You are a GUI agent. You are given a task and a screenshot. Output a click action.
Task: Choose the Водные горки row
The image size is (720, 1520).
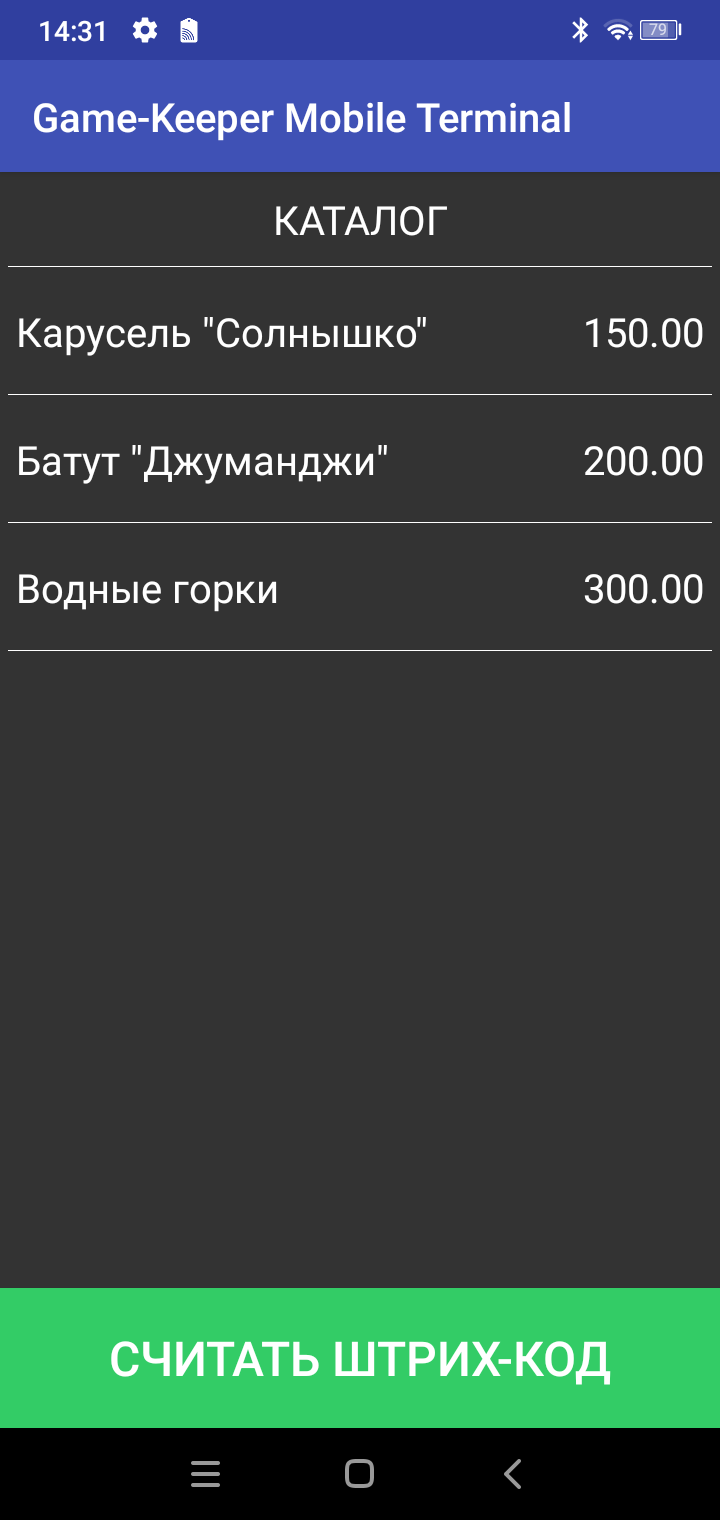[x=360, y=588]
